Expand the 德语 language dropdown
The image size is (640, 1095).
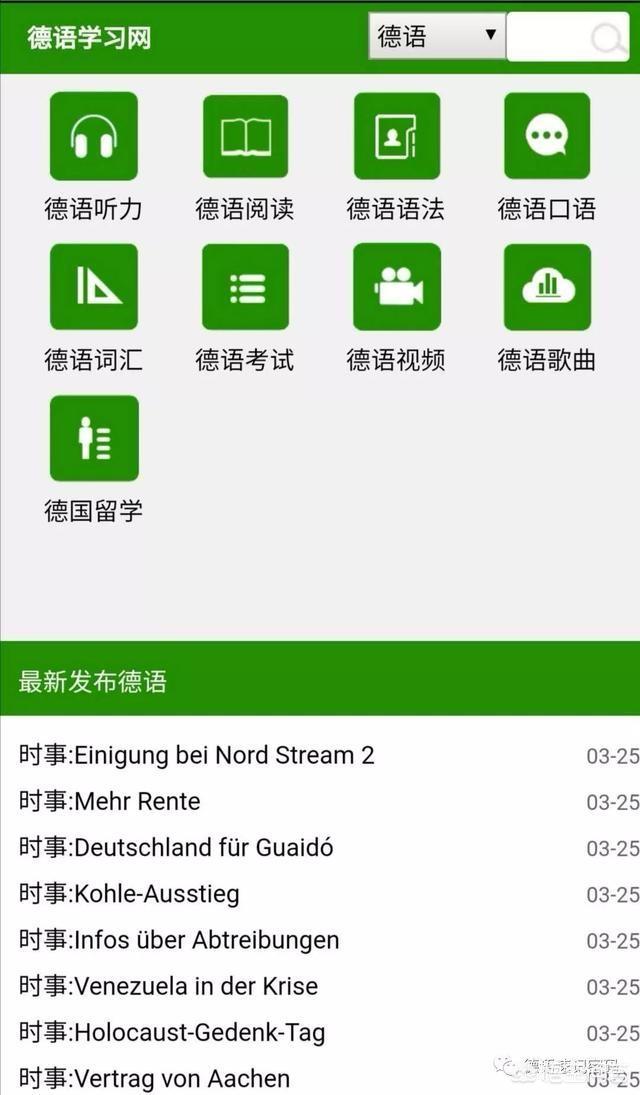point(437,36)
